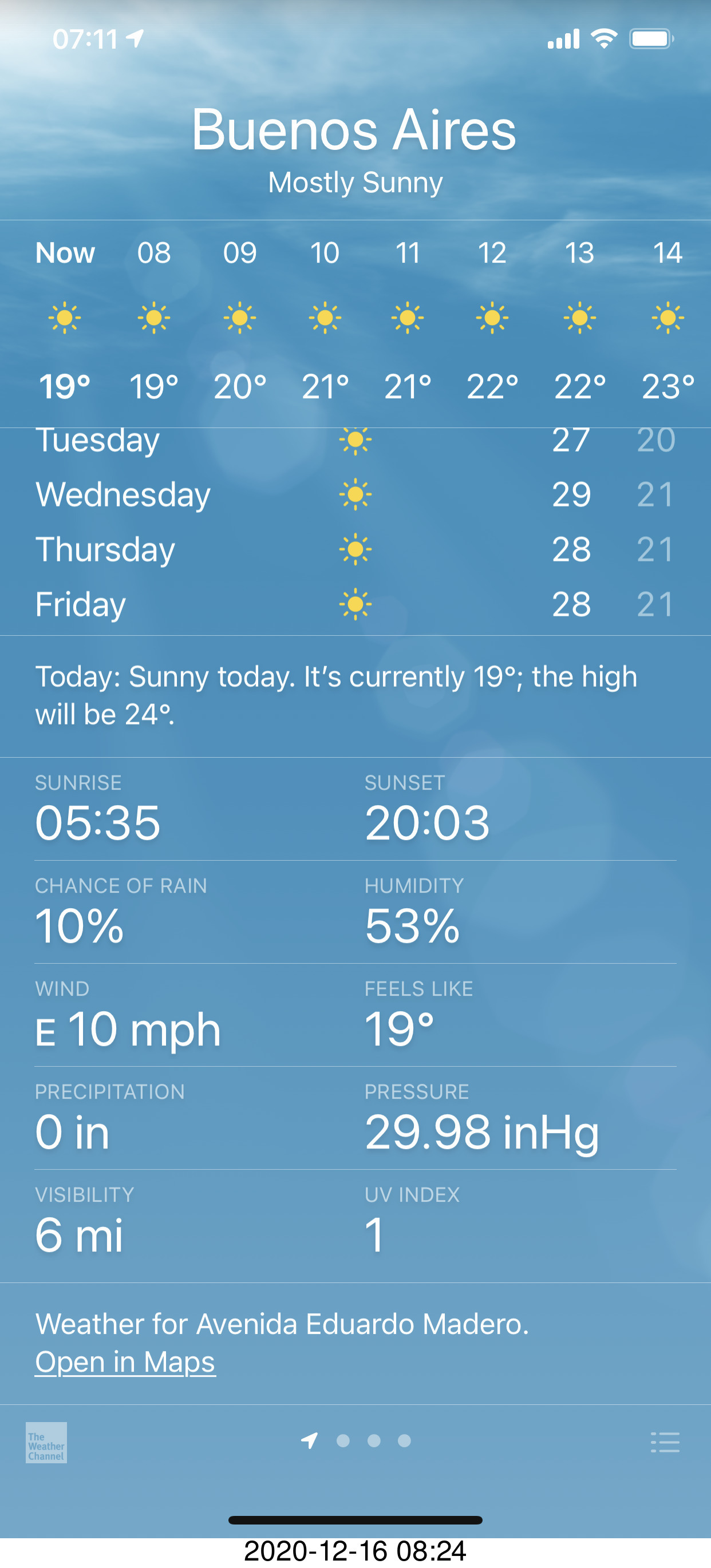
Task: Open in Maps link
Action: pyautogui.click(x=125, y=1361)
